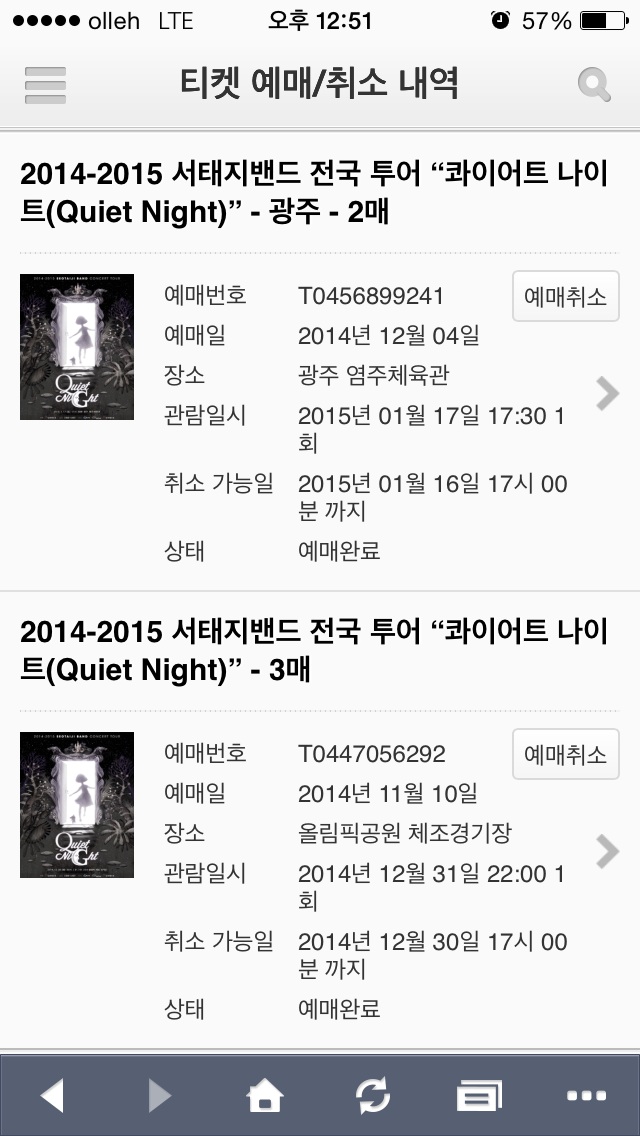The height and width of the screenshot is (1136, 640).
Task: Tap the forward arrow in bottom toolbar
Action: [x=159, y=1096]
